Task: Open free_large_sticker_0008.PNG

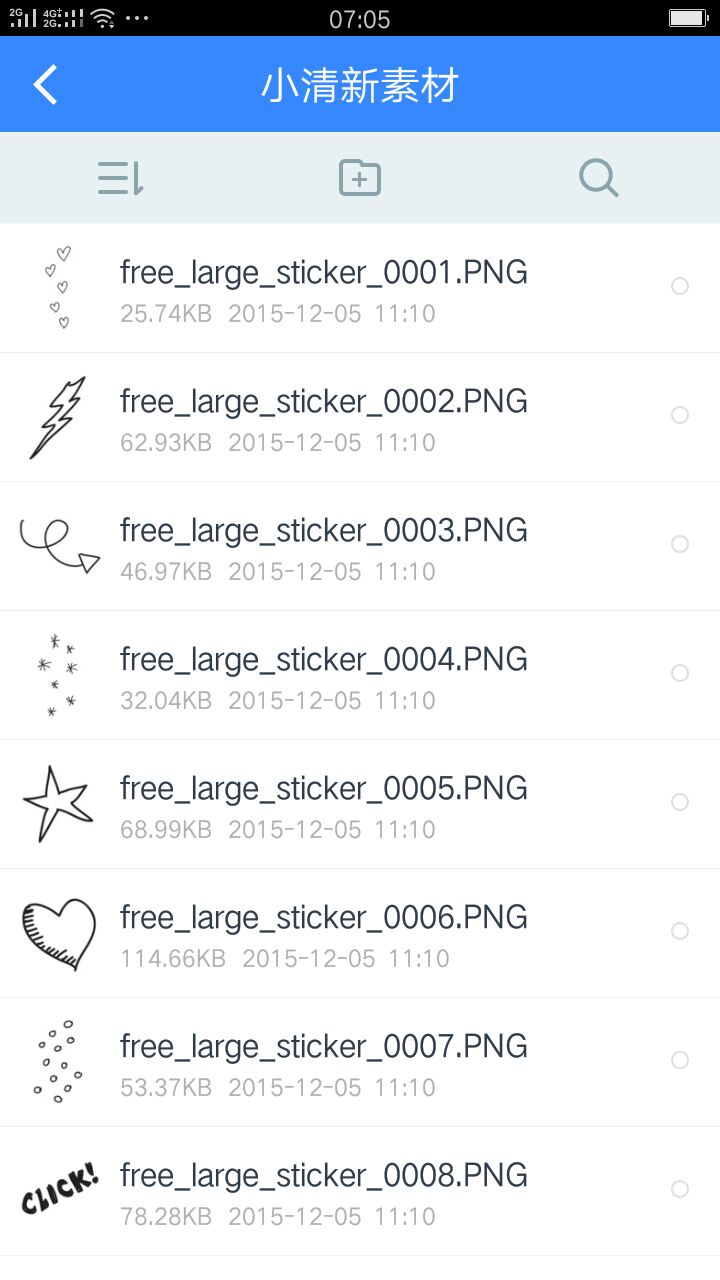Action: pyautogui.click(x=323, y=1191)
